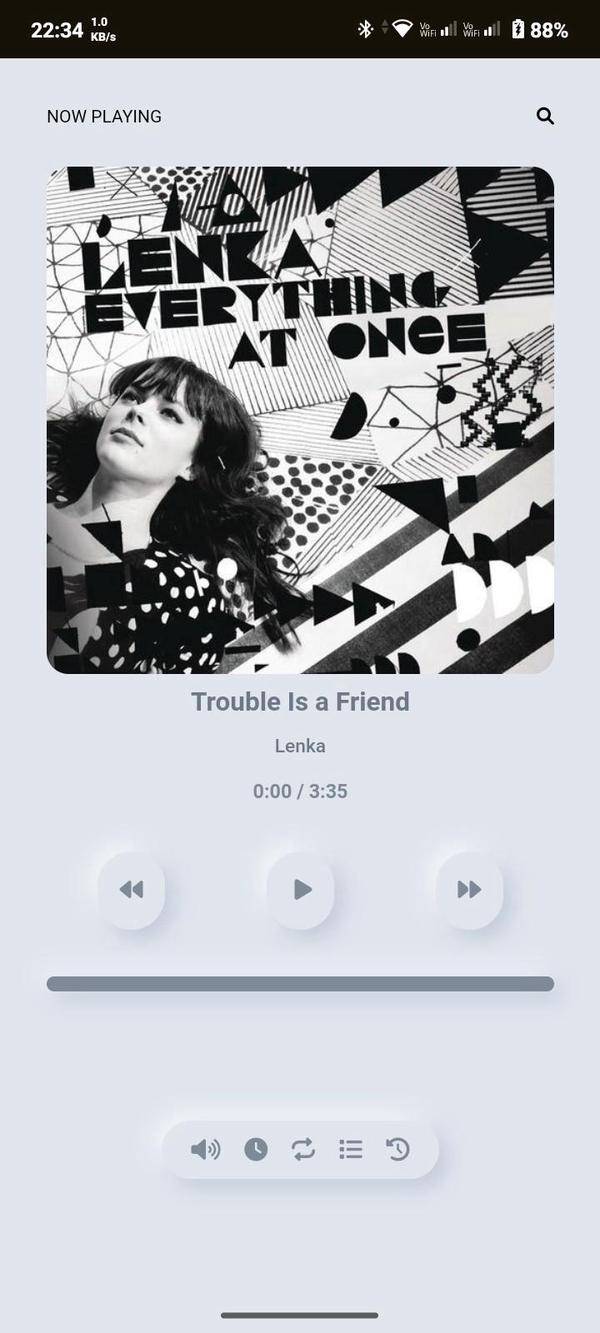600x1333 pixels.
Task: Open the playlist queue icon
Action: 350,1149
